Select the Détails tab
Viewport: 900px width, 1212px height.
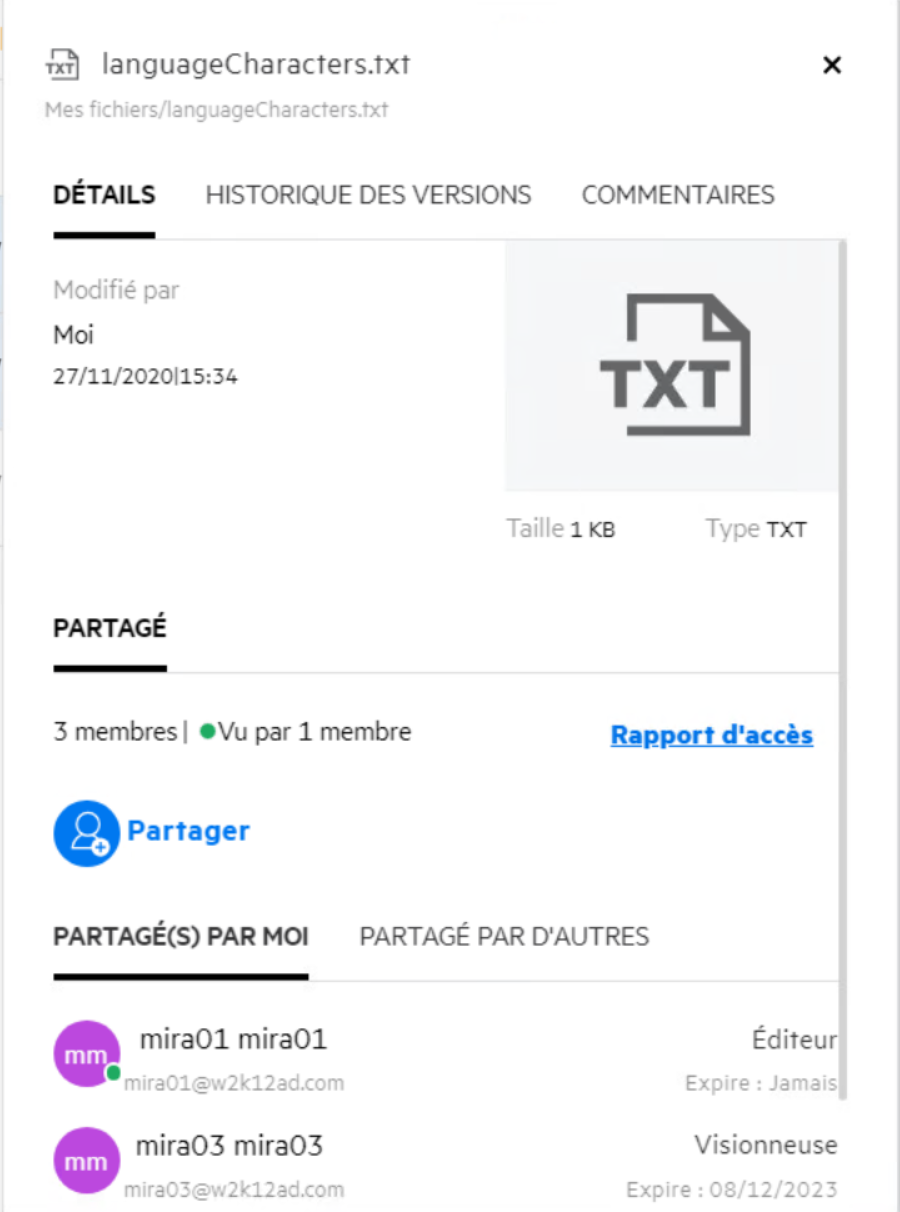point(104,195)
